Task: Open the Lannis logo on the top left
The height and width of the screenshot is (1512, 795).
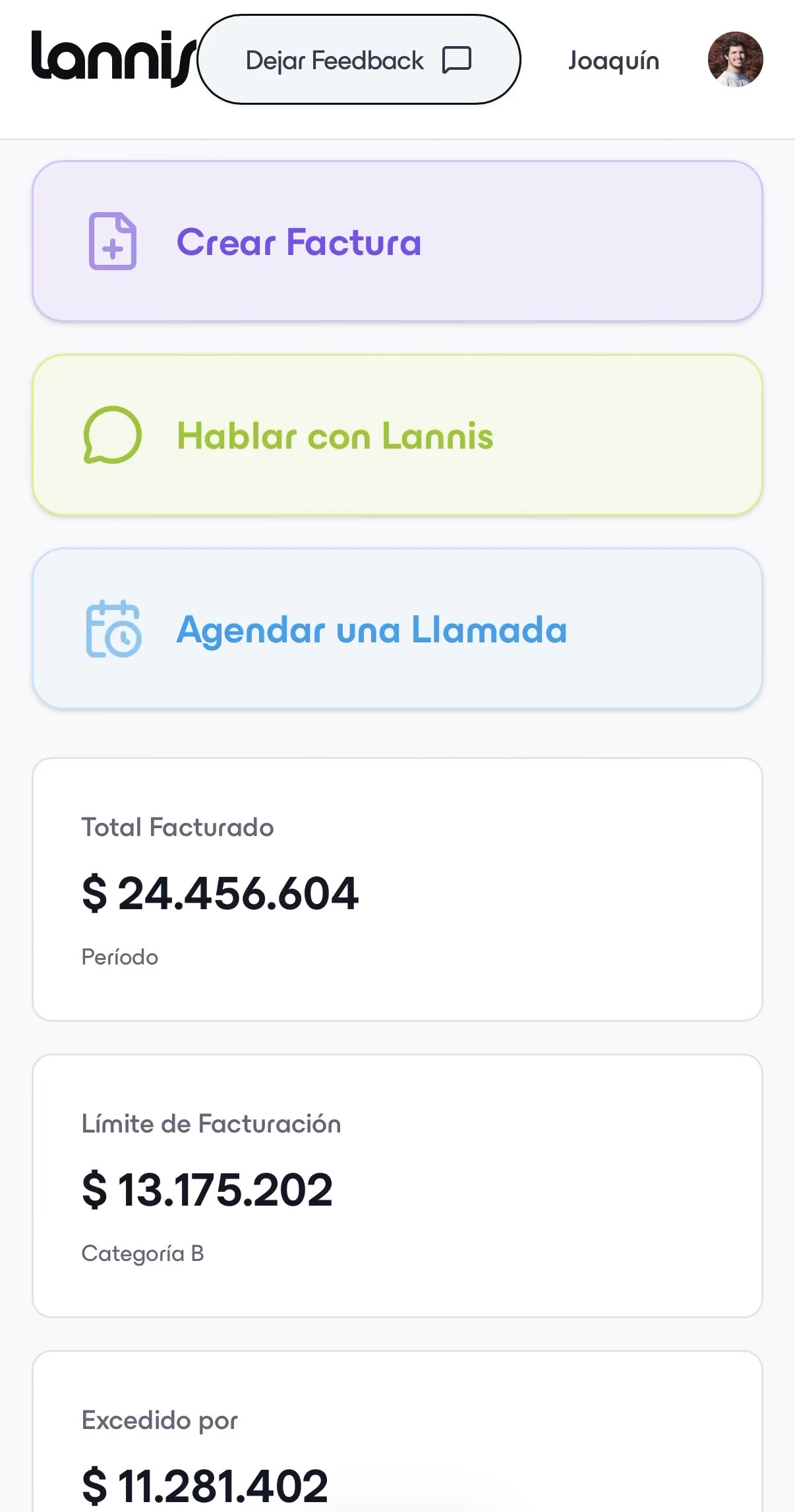Action: click(x=109, y=59)
